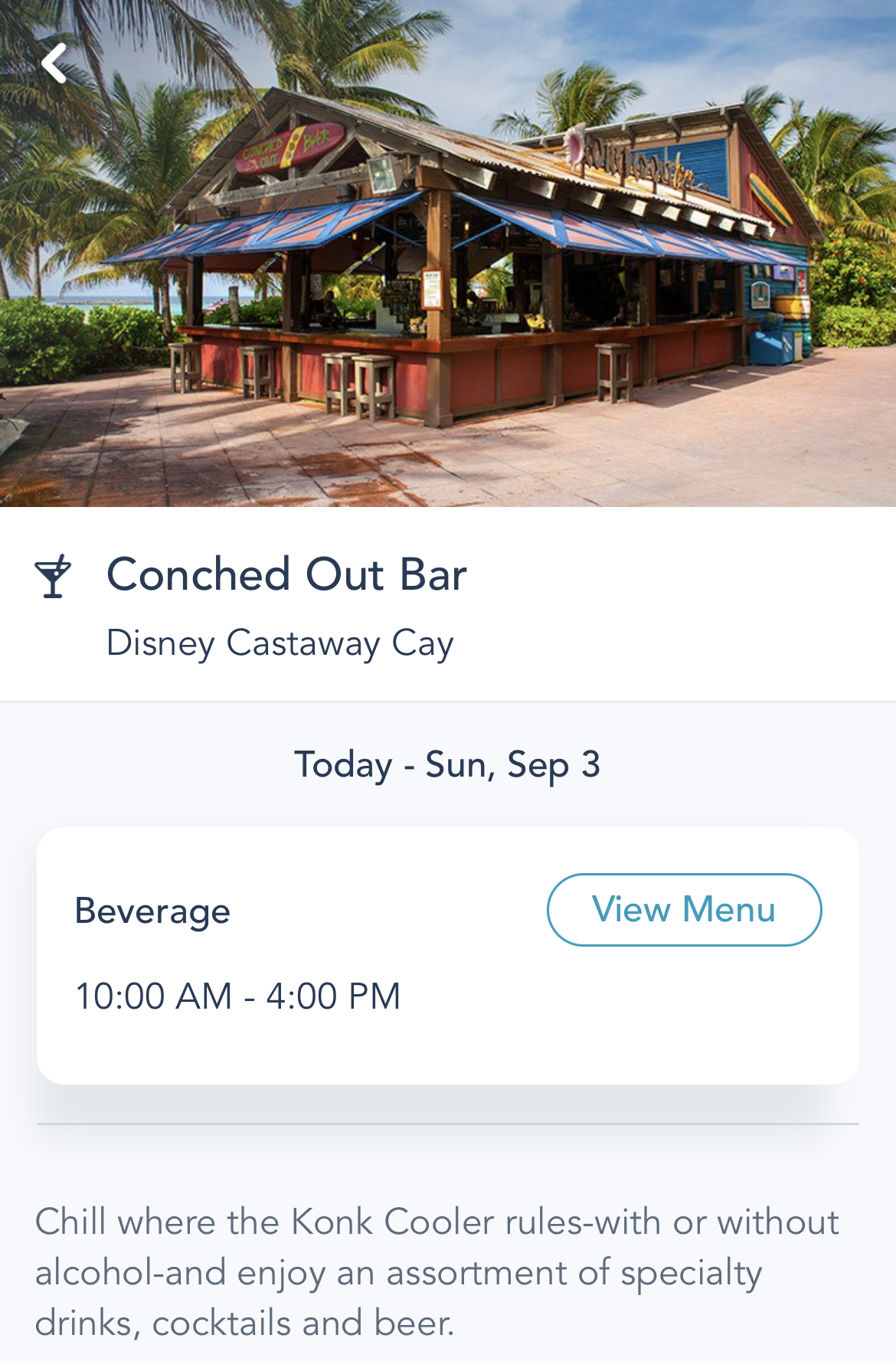The height and width of the screenshot is (1361, 896).
Task: Open View Menu for Beverage
Action: (684, 910)
